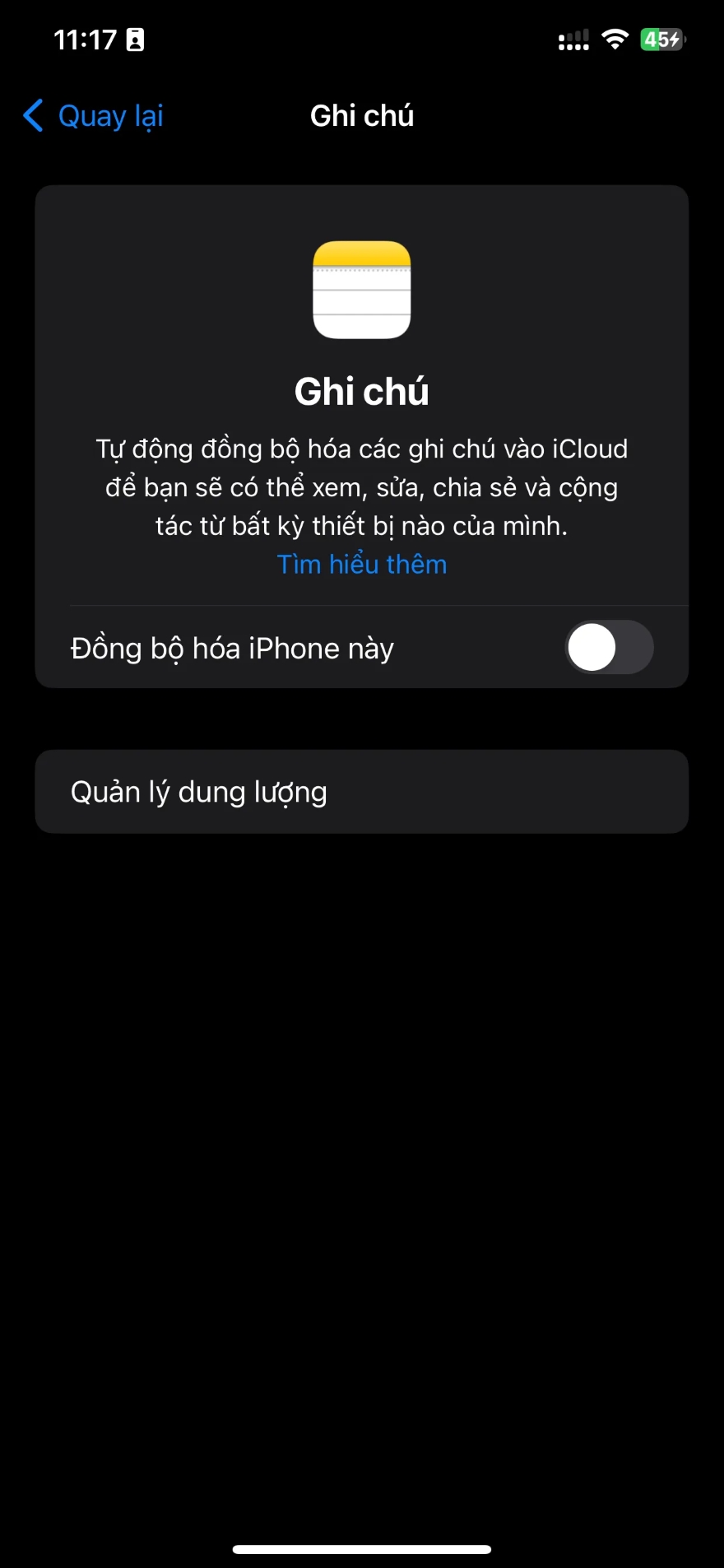724x1568 pixels.
Task: Tap the home indicator bar at bottom
Action: (x=362, y=1547)
